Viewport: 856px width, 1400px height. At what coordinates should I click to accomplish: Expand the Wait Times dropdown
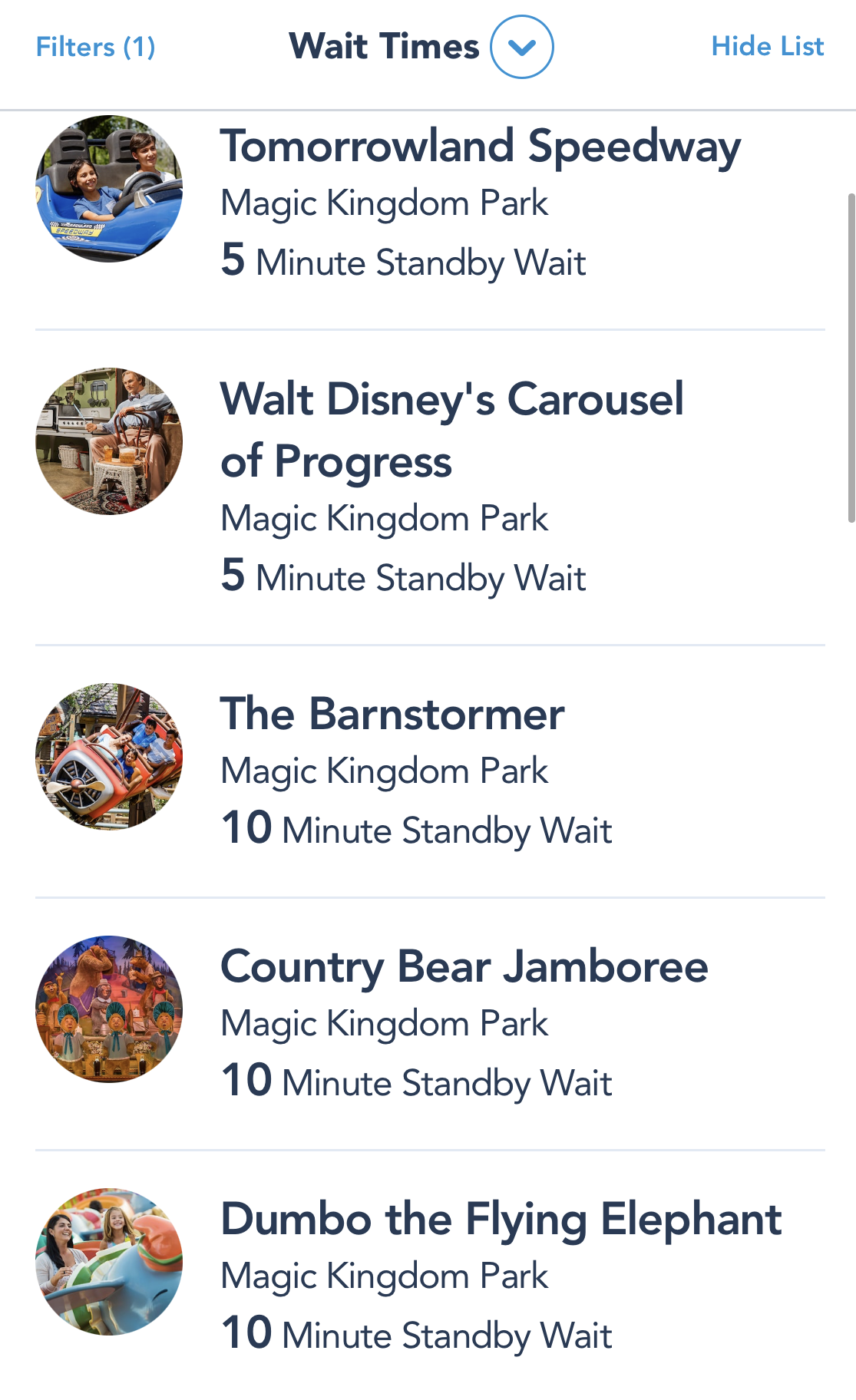tap(521, 47)
